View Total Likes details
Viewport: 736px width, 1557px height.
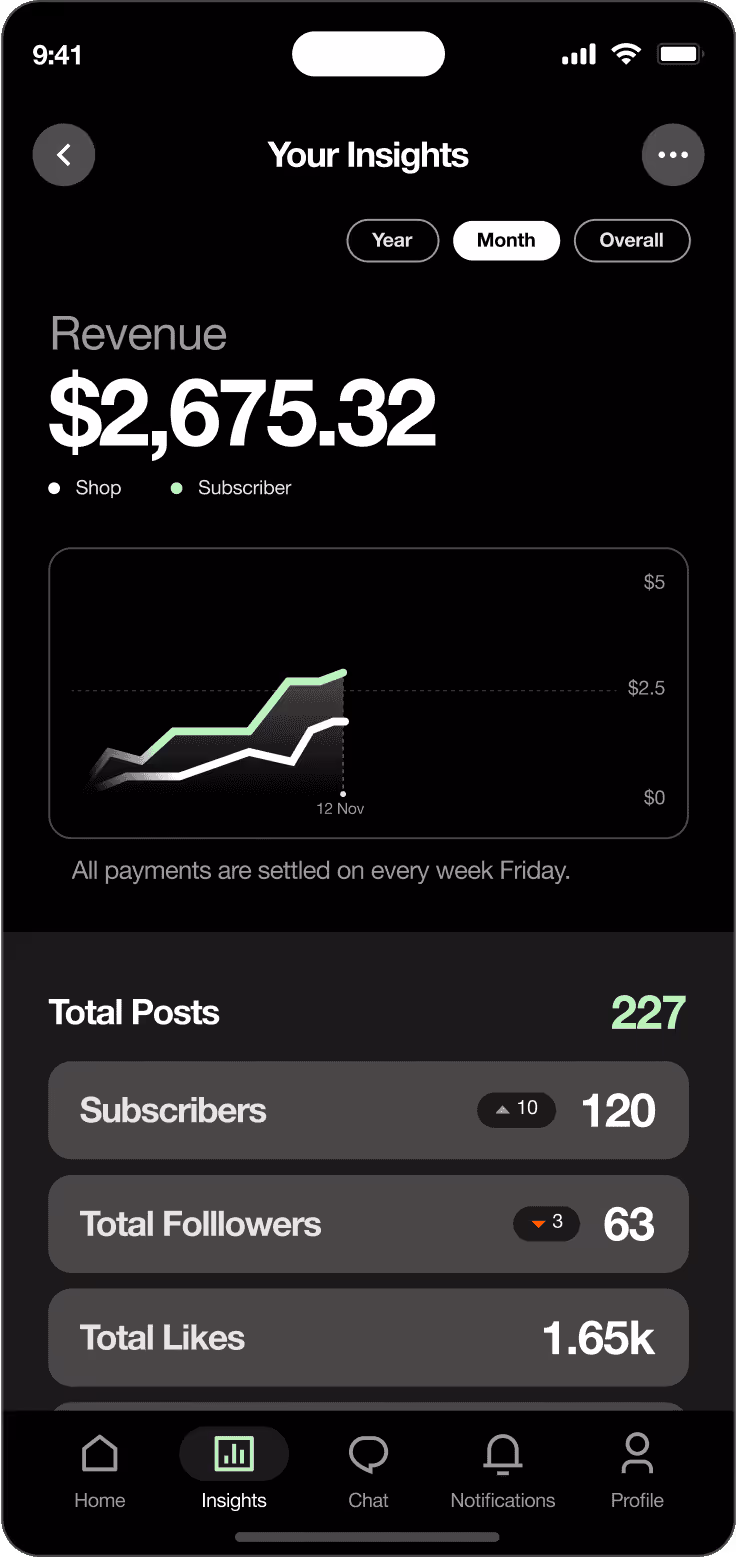[x=368, y=1337]
